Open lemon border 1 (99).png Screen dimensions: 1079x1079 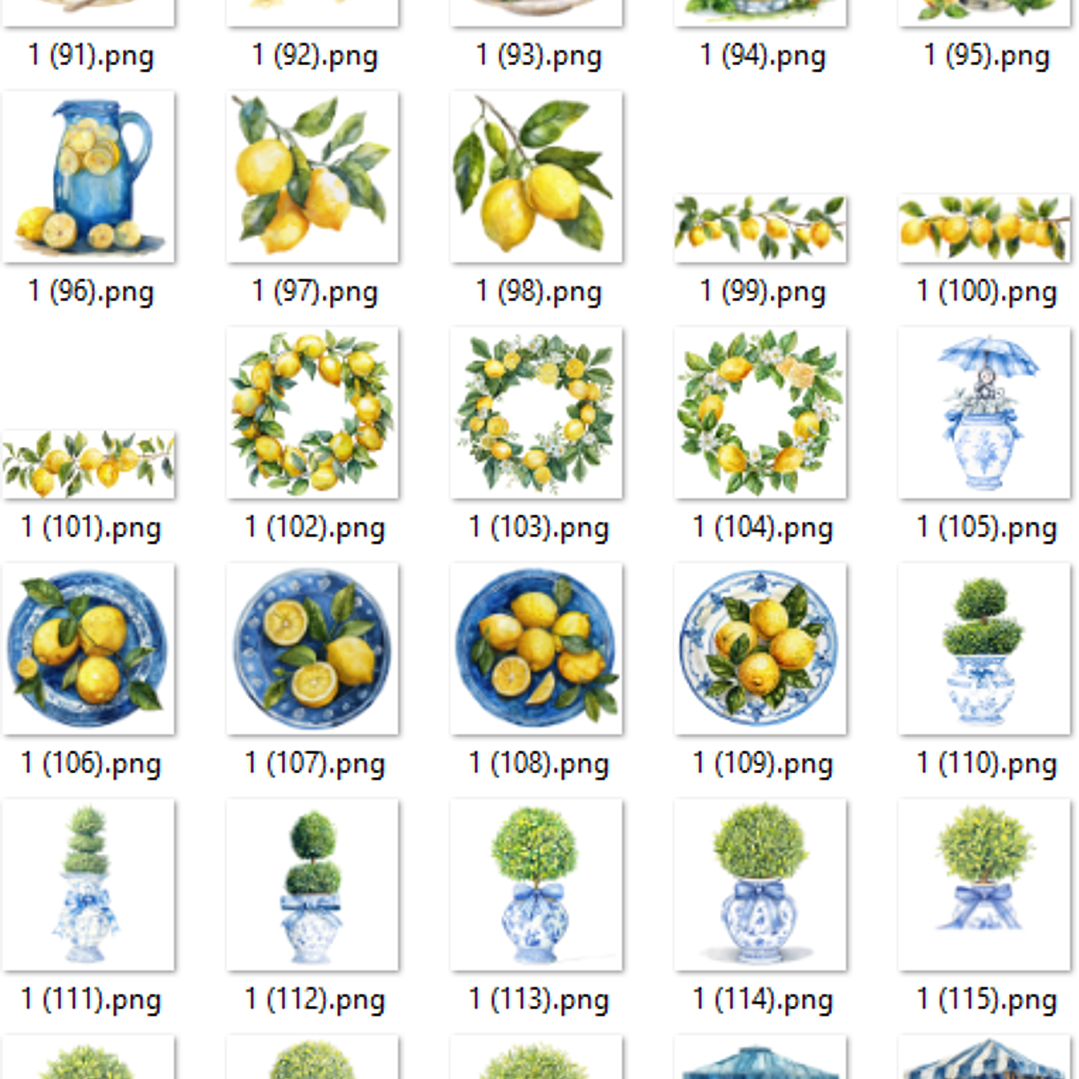760,228
